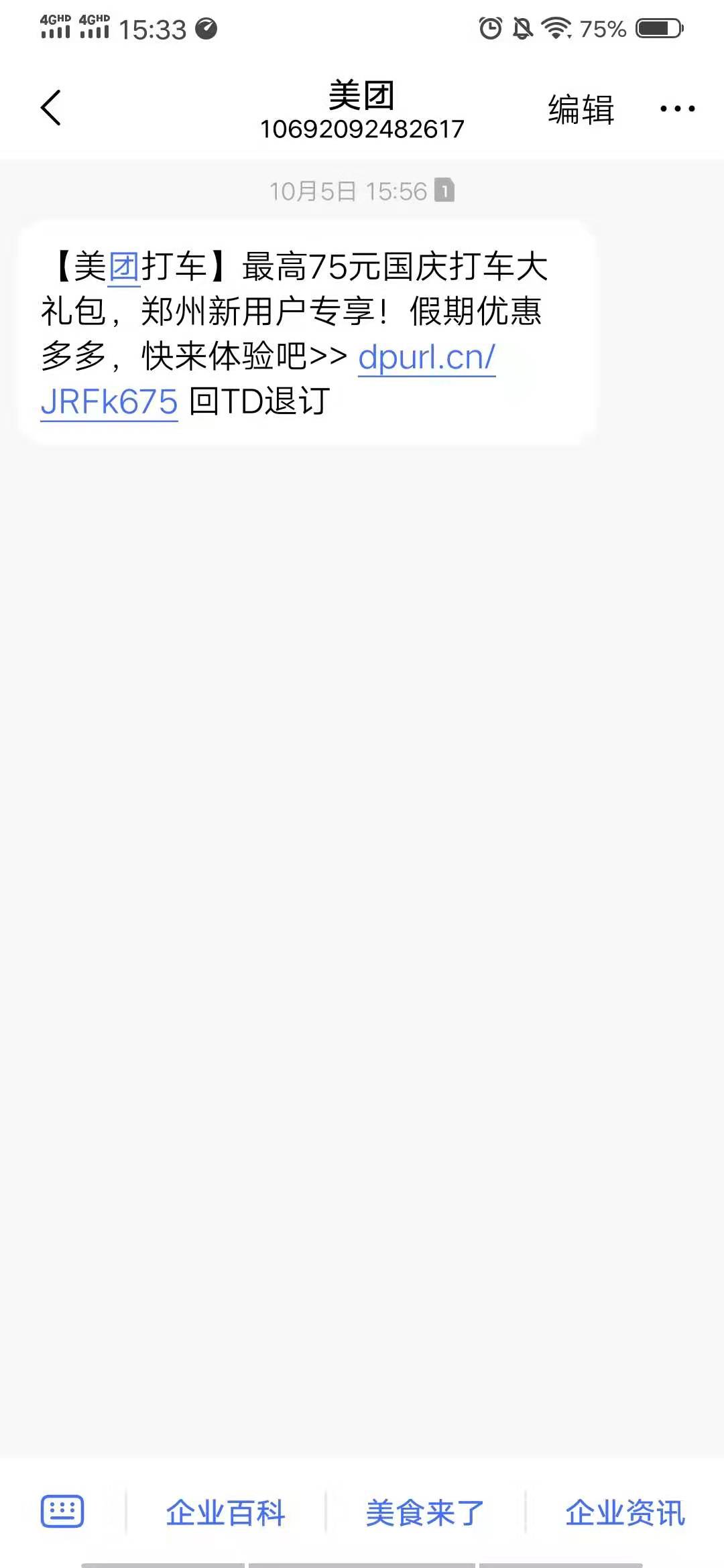Tap the 10月5日 15:56 timestamp
The image size is (724, 1568).
point(349,190)
